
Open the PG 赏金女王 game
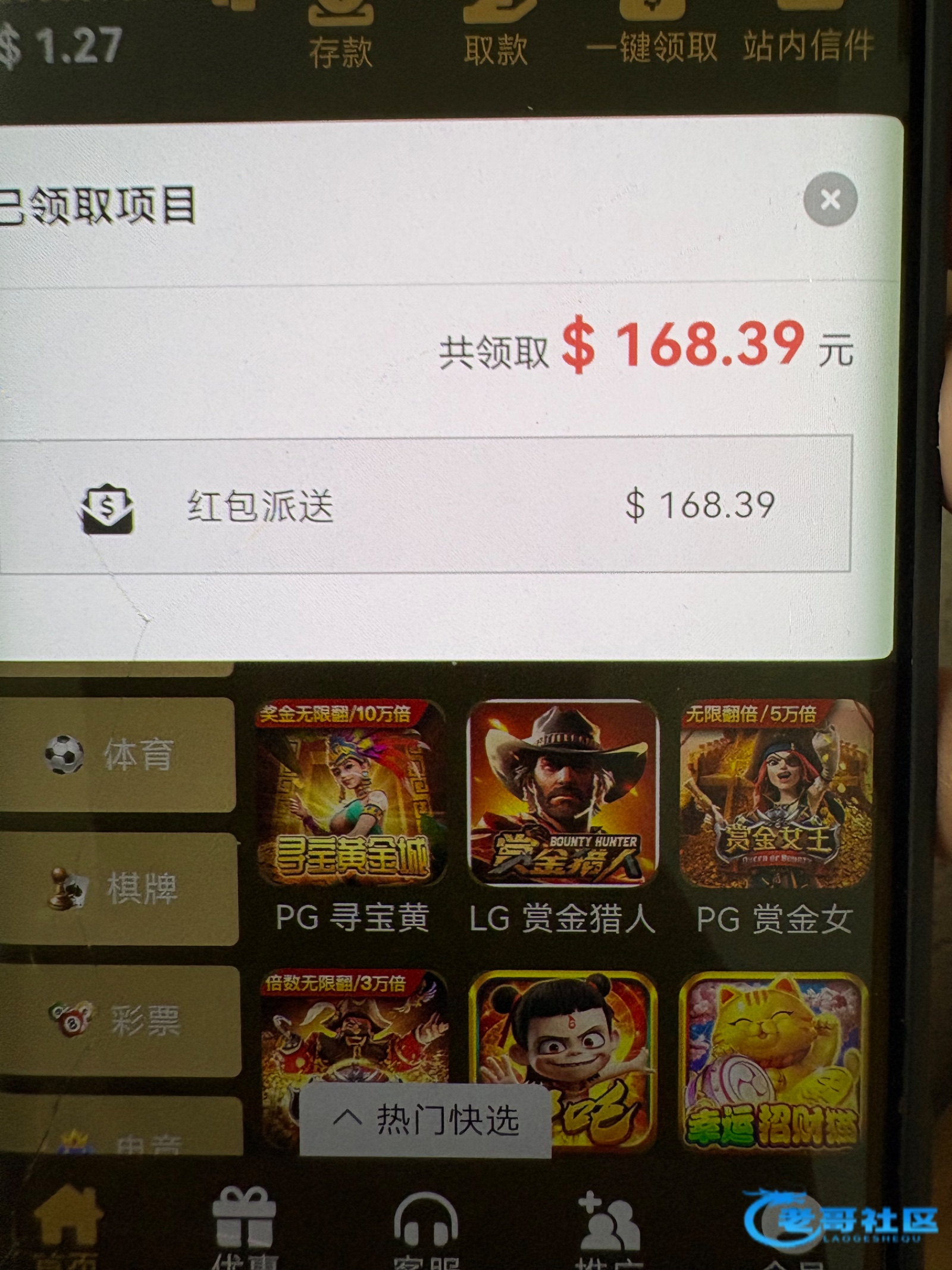[x=775, y=794]
